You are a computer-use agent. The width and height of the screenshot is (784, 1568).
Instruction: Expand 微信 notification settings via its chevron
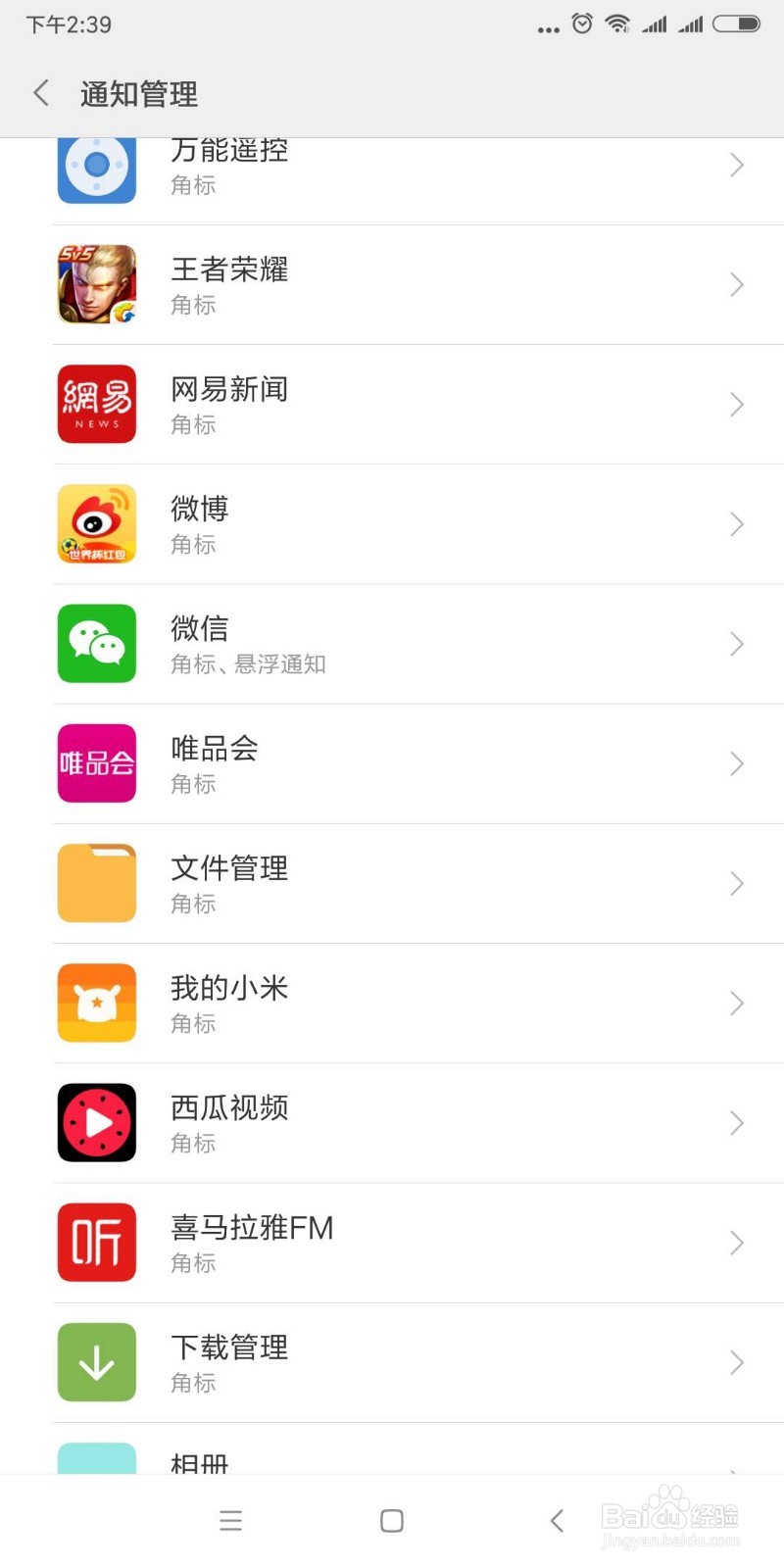click(737, 643)
